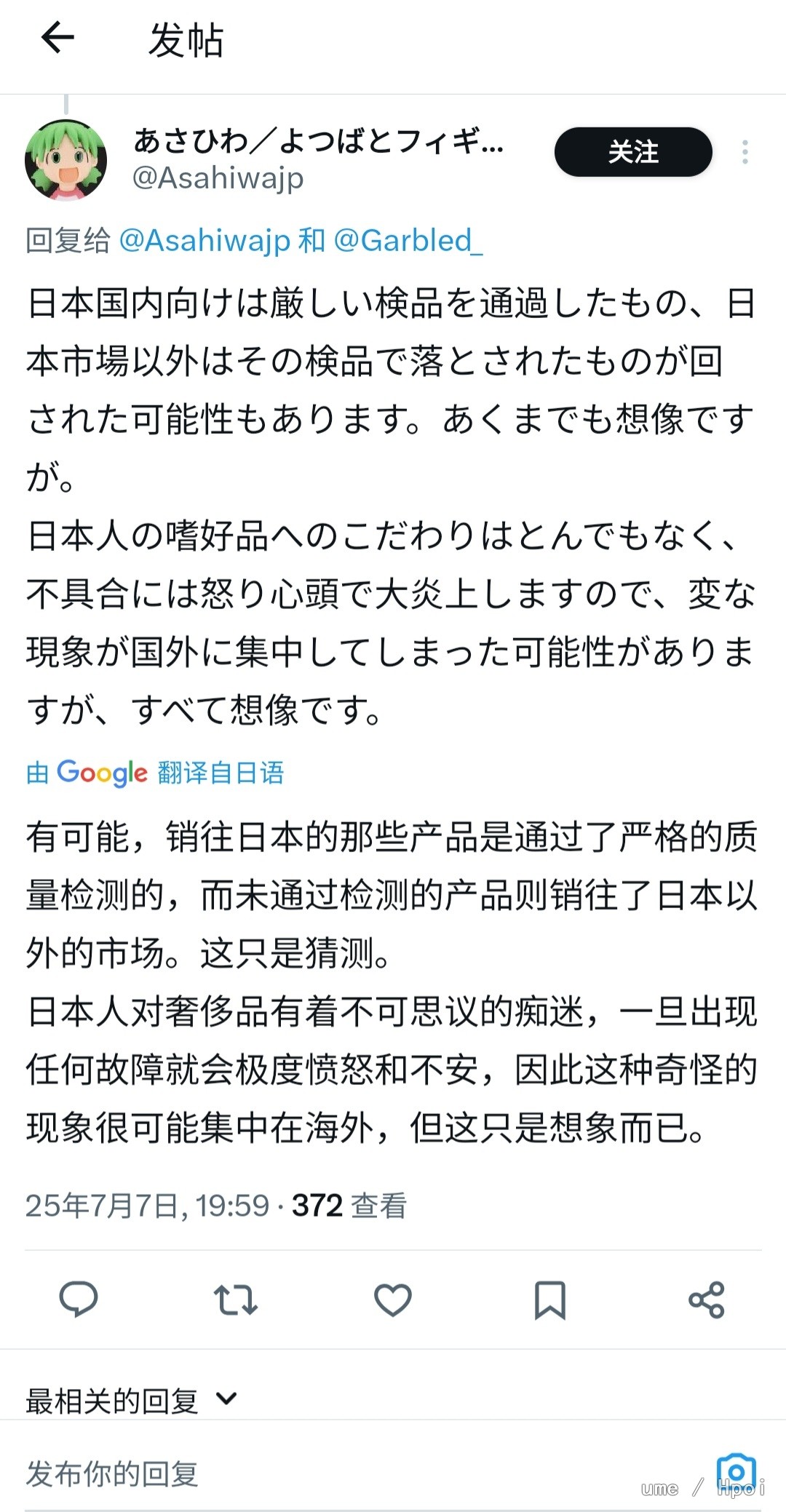Go back using the top arrow
The image size is (786, 1512).
[58, 38]
